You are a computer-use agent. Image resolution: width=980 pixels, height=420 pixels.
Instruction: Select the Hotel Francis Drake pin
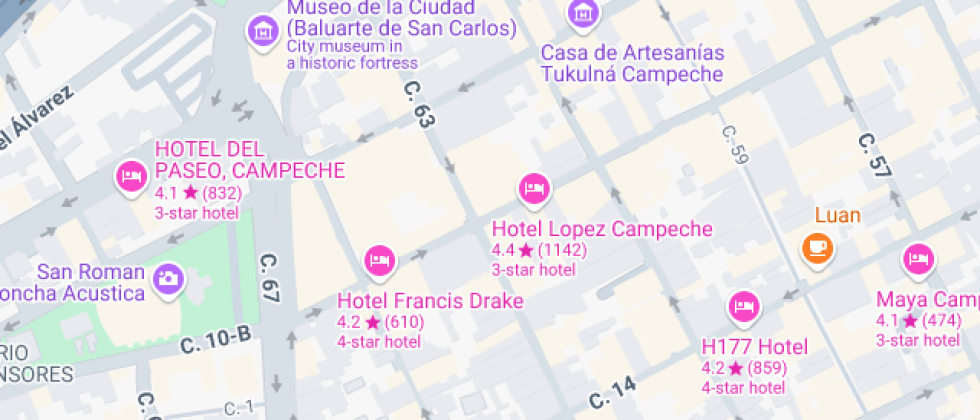pyautogui.click(x=379, y=261)
